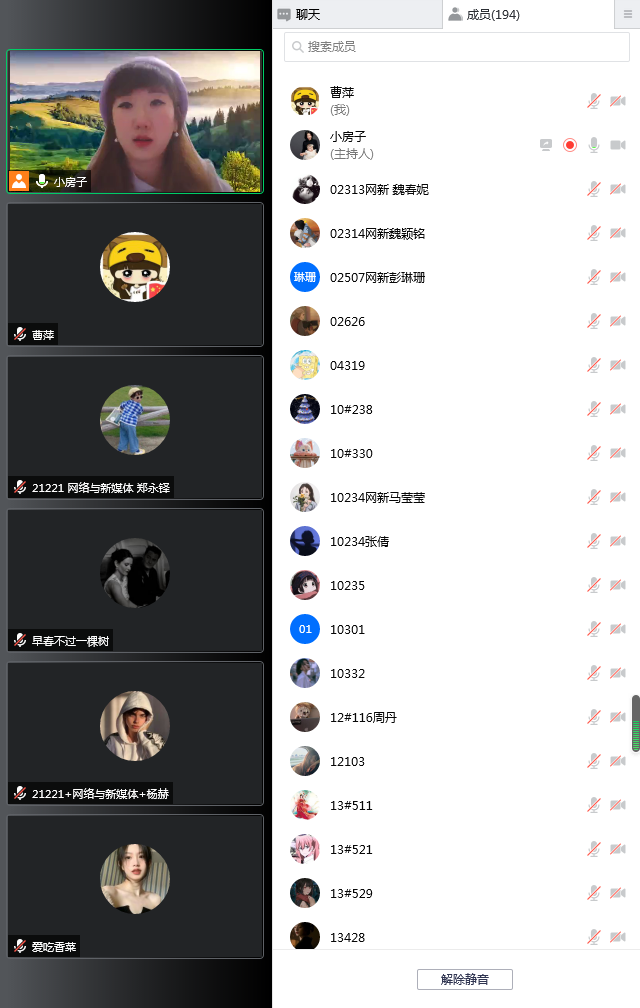The width and height of the screenshot is (640, 1008).
Task: Tap the camera-off icon for 04319
Action: [x=618, y=365]
